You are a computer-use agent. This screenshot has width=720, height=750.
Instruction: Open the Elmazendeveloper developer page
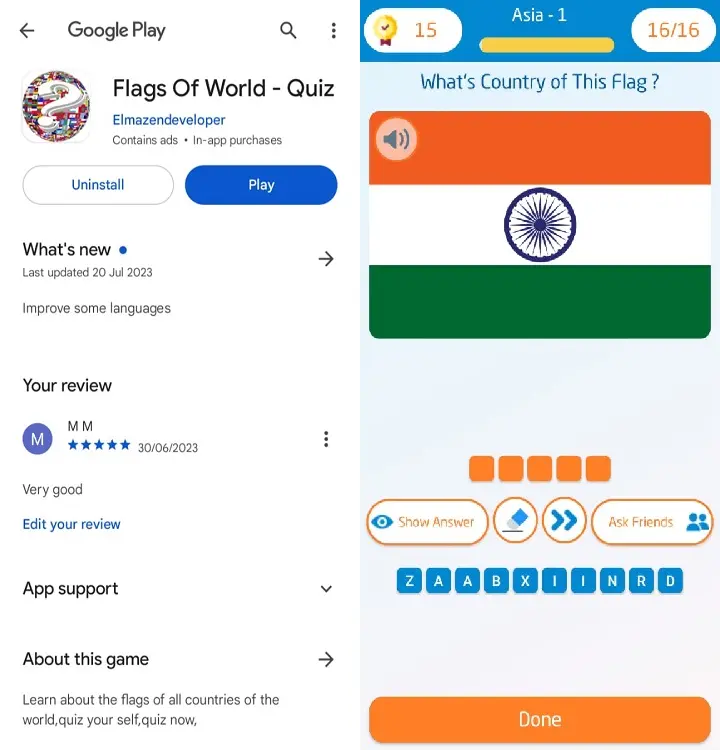pyautogui.click(x=168, y=120)
